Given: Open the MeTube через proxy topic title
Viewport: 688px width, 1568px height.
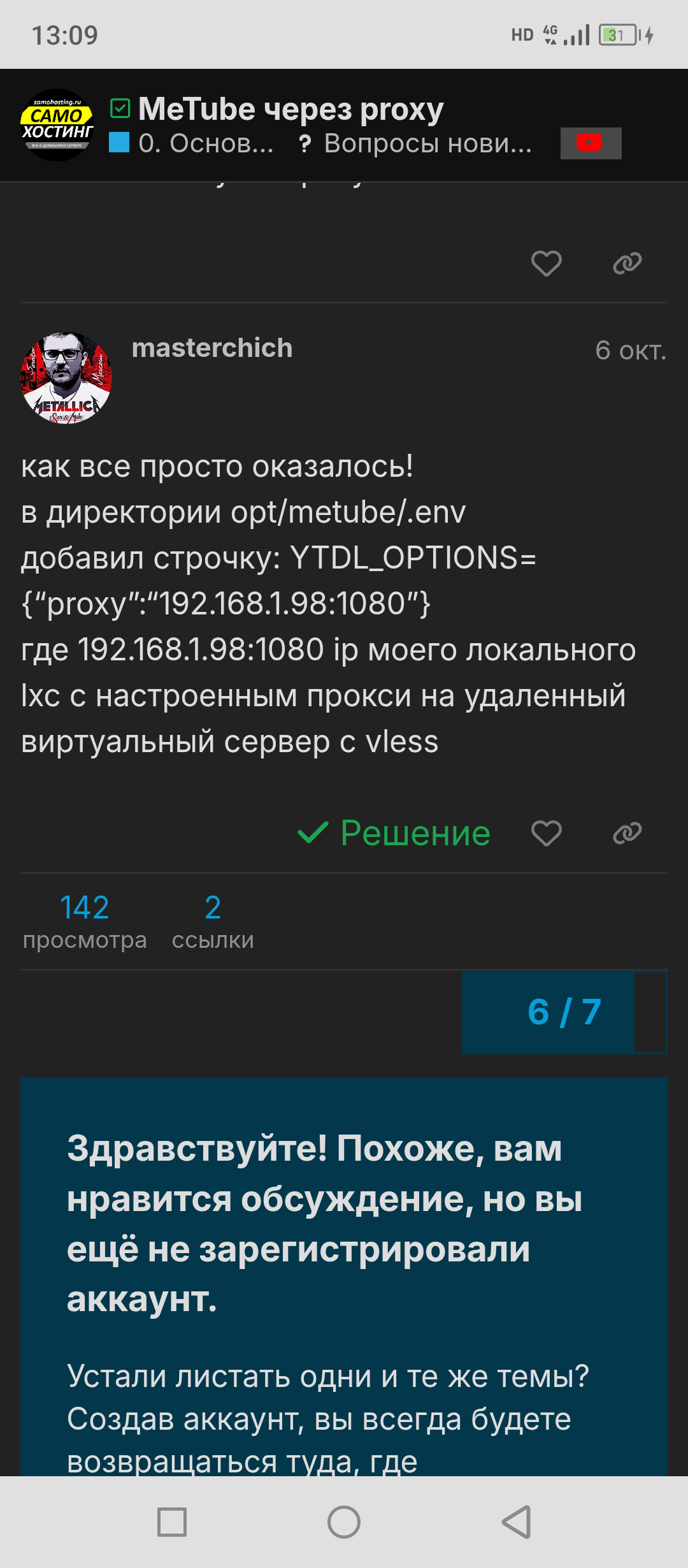Looking at the screenshot, I should 290,109.
